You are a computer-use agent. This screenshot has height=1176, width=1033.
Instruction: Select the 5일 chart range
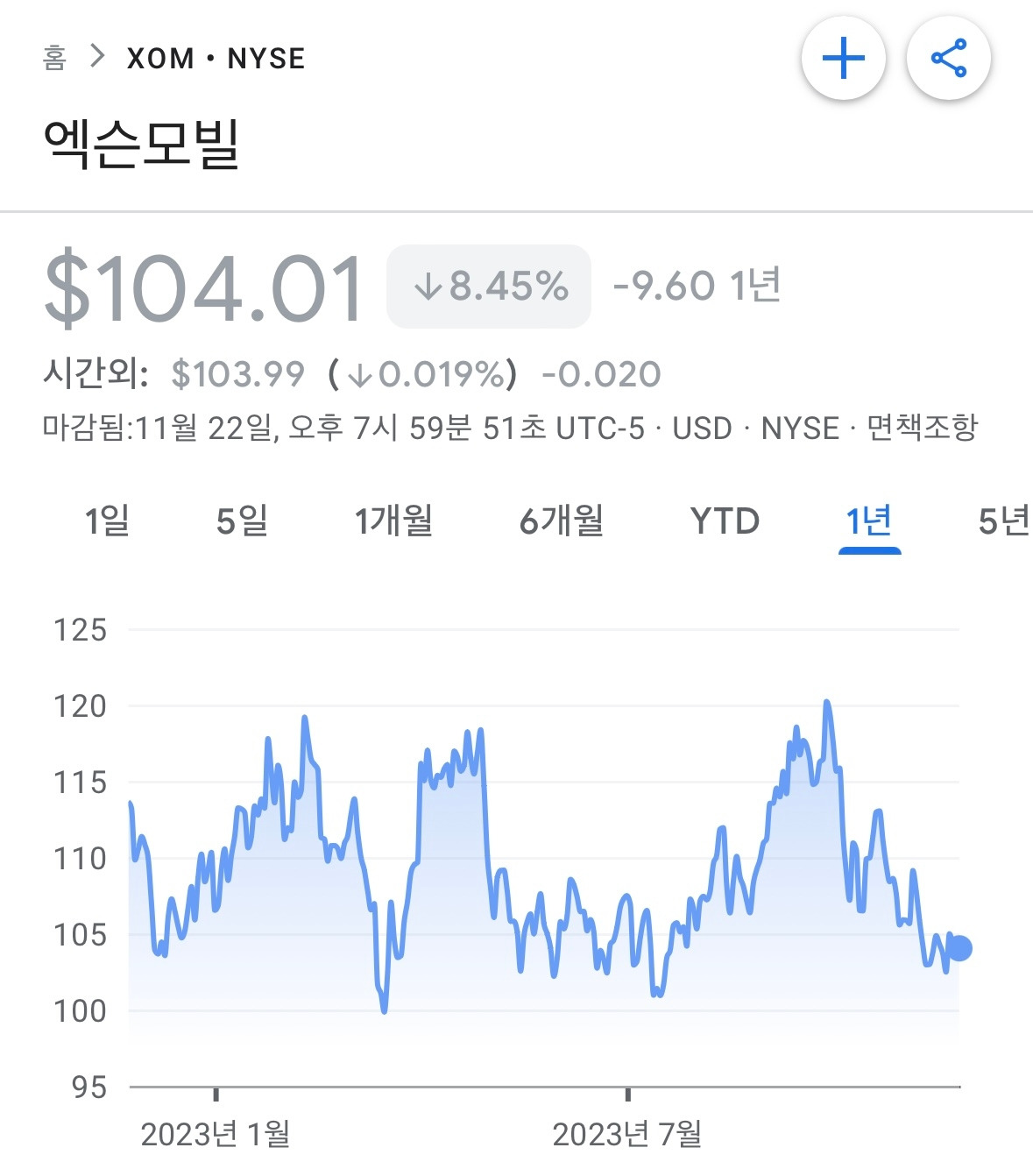(242, 521)
